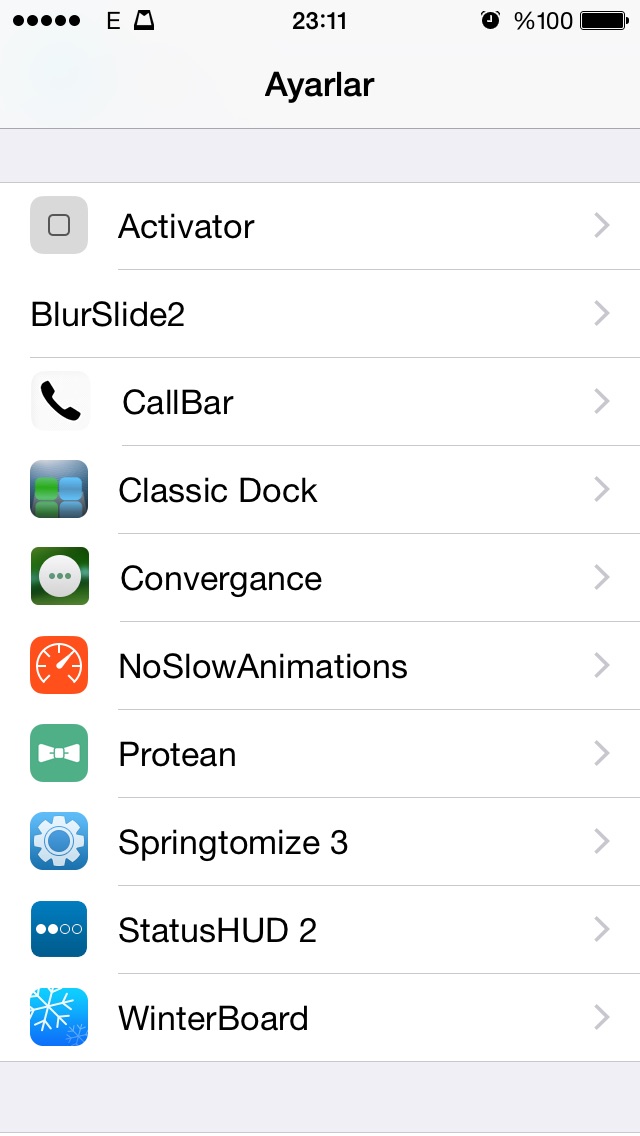640x1136 pixels.
Task: Open the Convergance row
Action: 320,577
